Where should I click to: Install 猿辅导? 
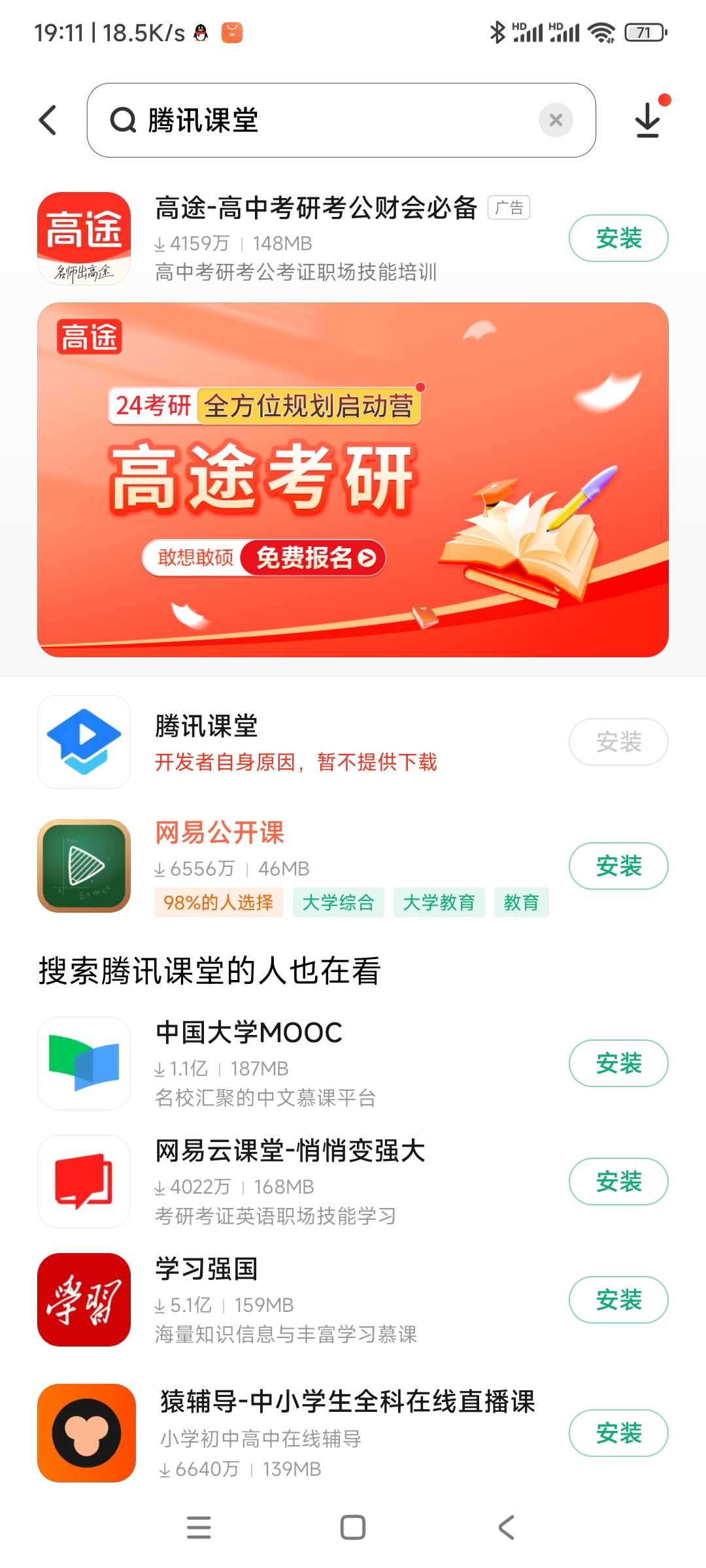618,1433
